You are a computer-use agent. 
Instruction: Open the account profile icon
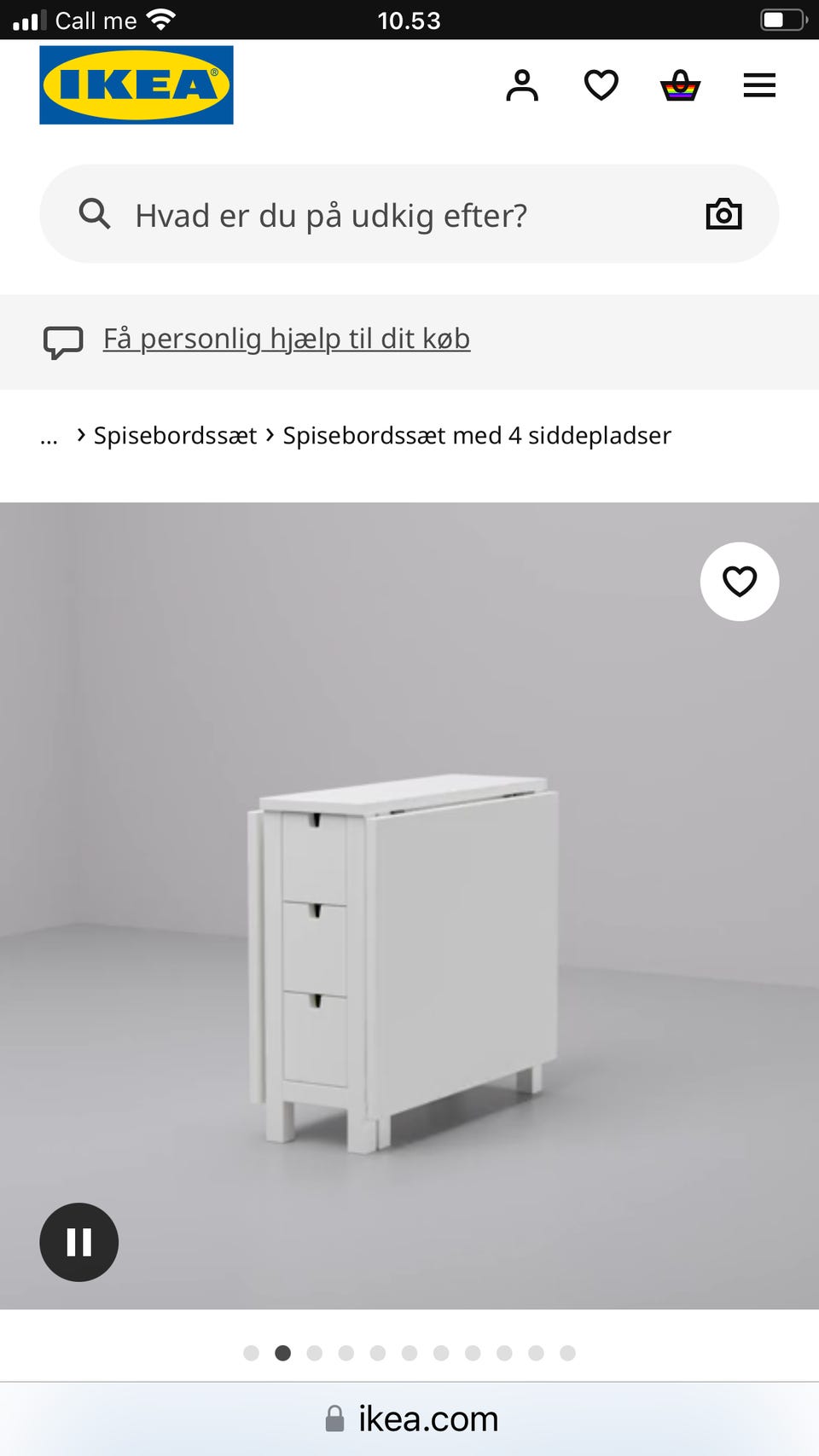coord(522,84)
